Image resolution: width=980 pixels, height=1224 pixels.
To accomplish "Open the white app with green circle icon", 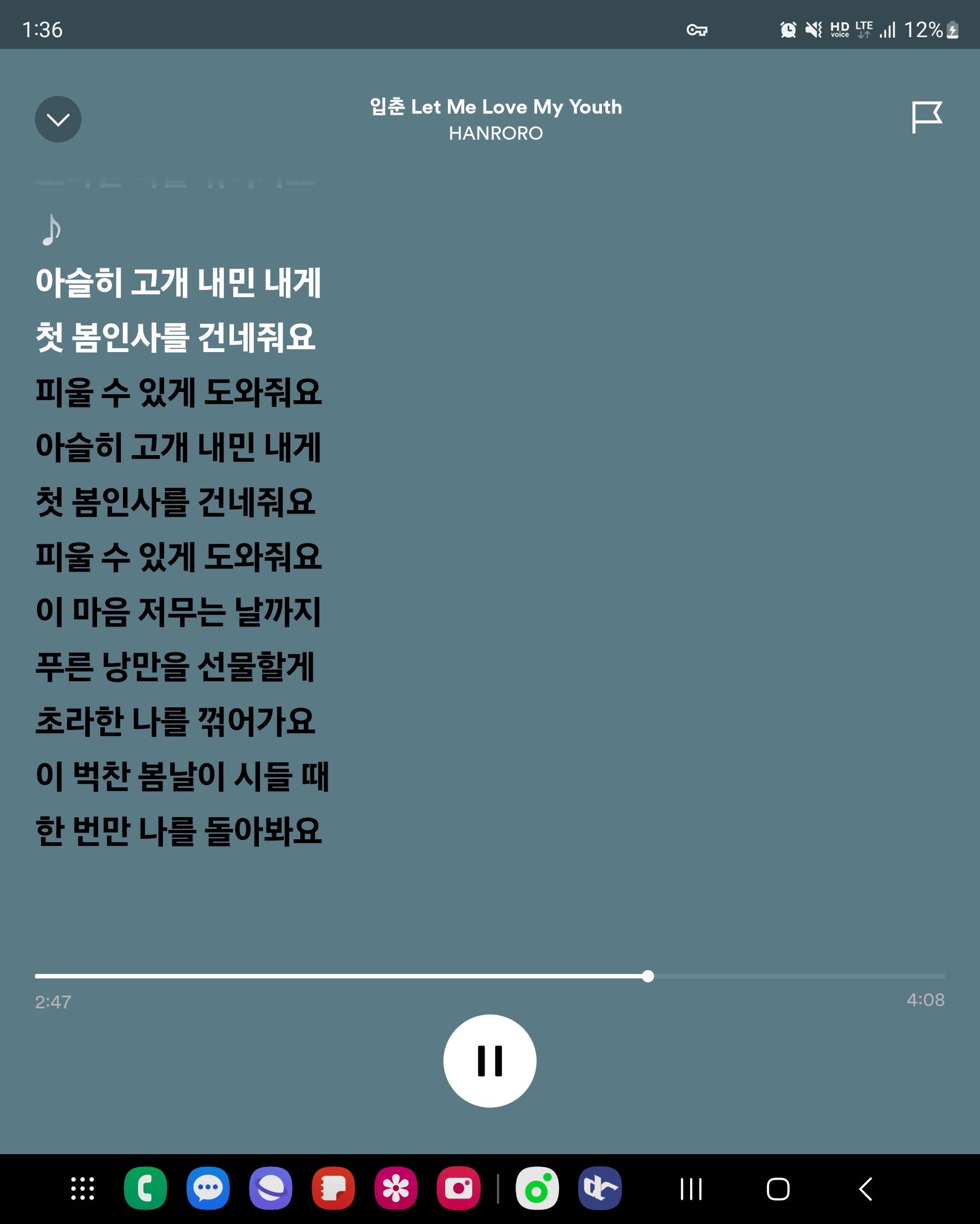I will click(537, 1189).
